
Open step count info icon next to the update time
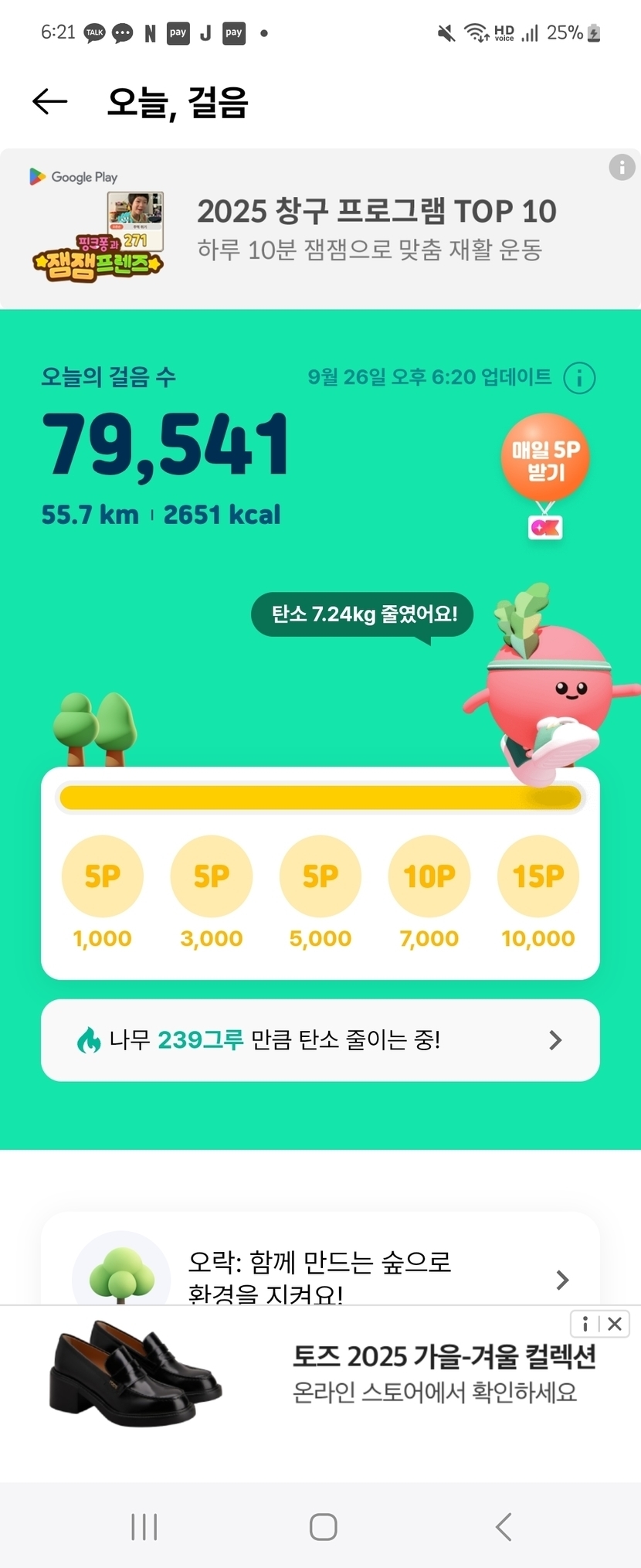click(x=579, y=378)
